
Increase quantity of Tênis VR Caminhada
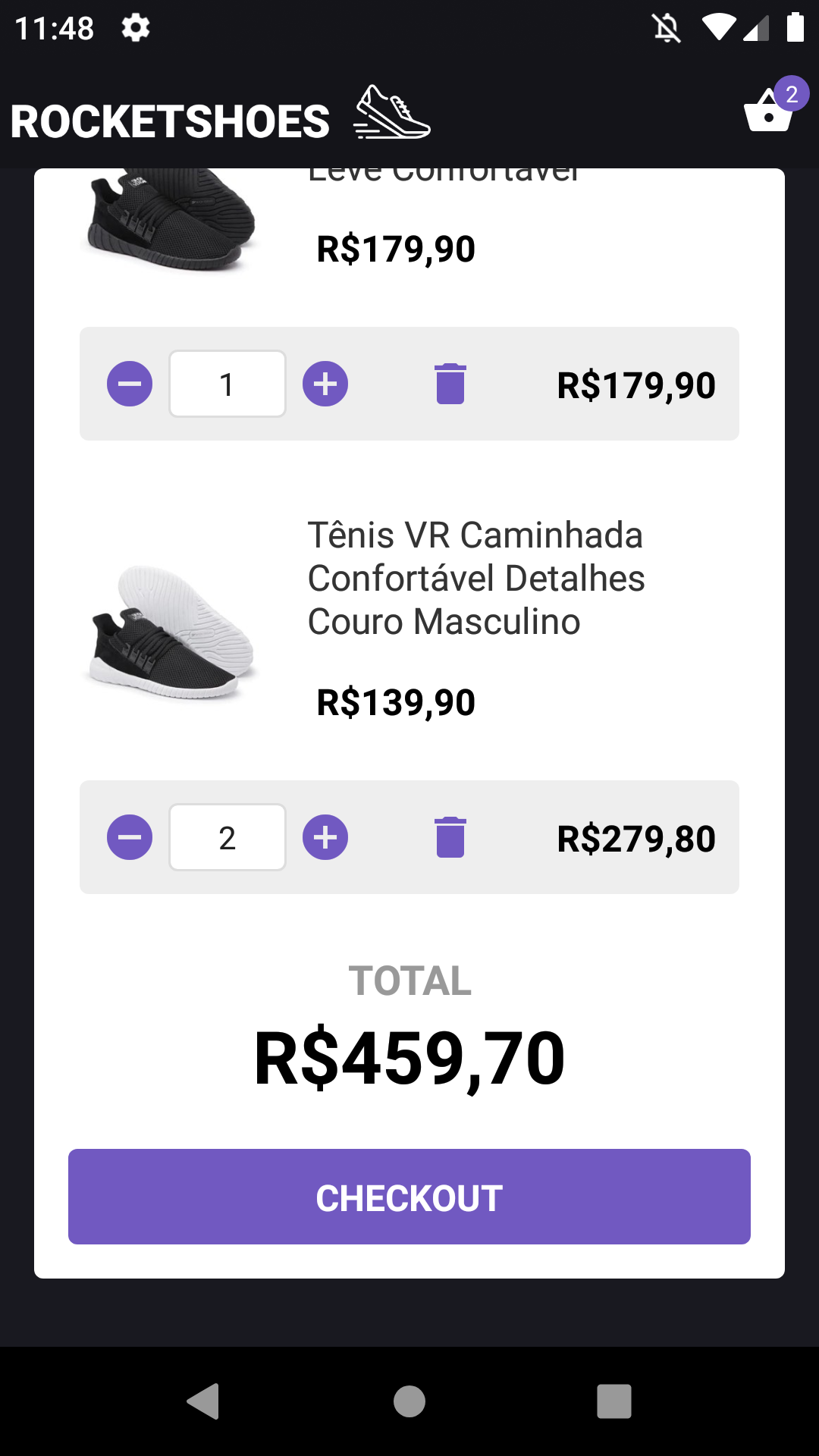(x=325, y=837)
